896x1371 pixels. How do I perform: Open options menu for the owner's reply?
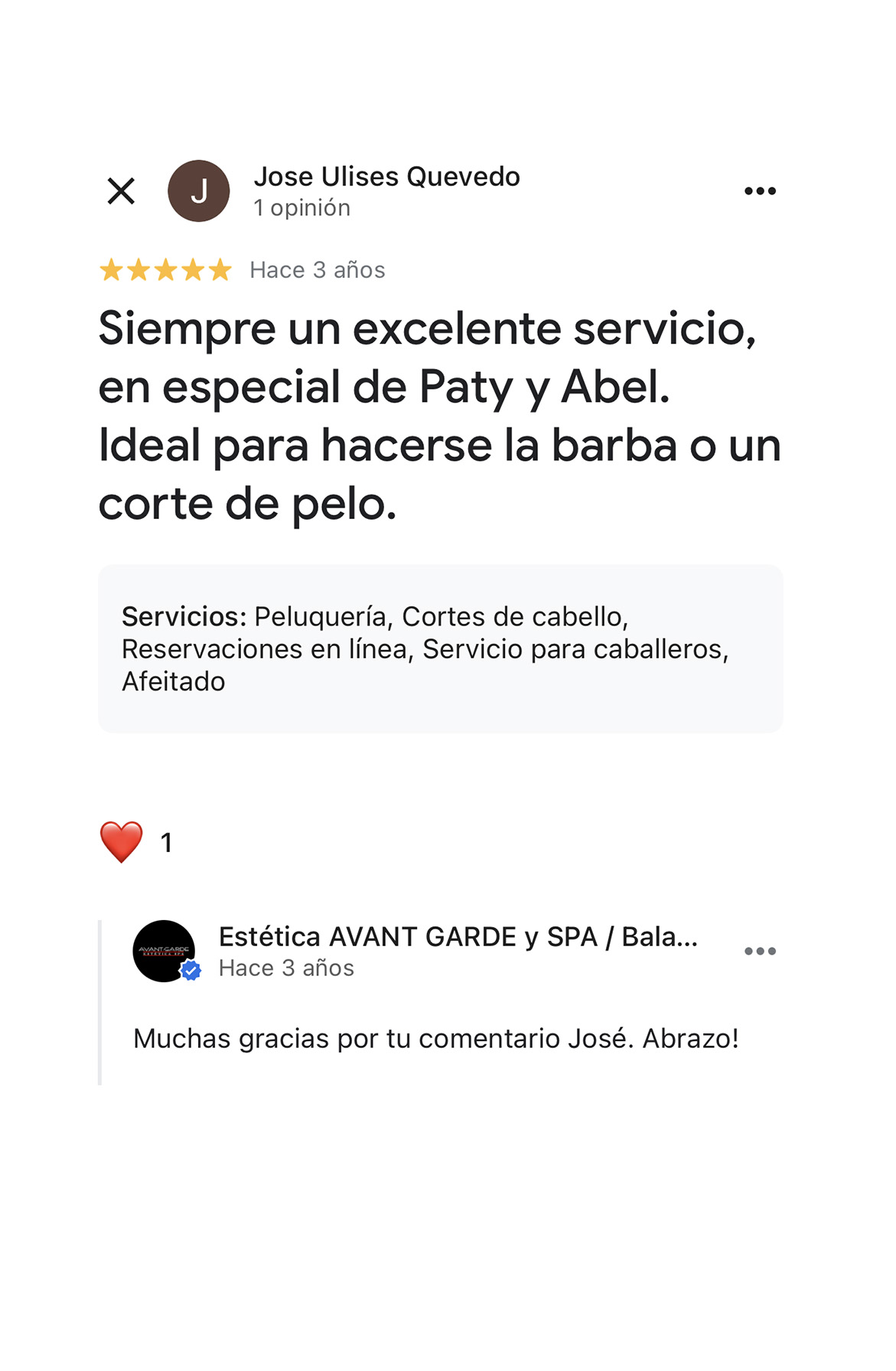pos(760,952)
